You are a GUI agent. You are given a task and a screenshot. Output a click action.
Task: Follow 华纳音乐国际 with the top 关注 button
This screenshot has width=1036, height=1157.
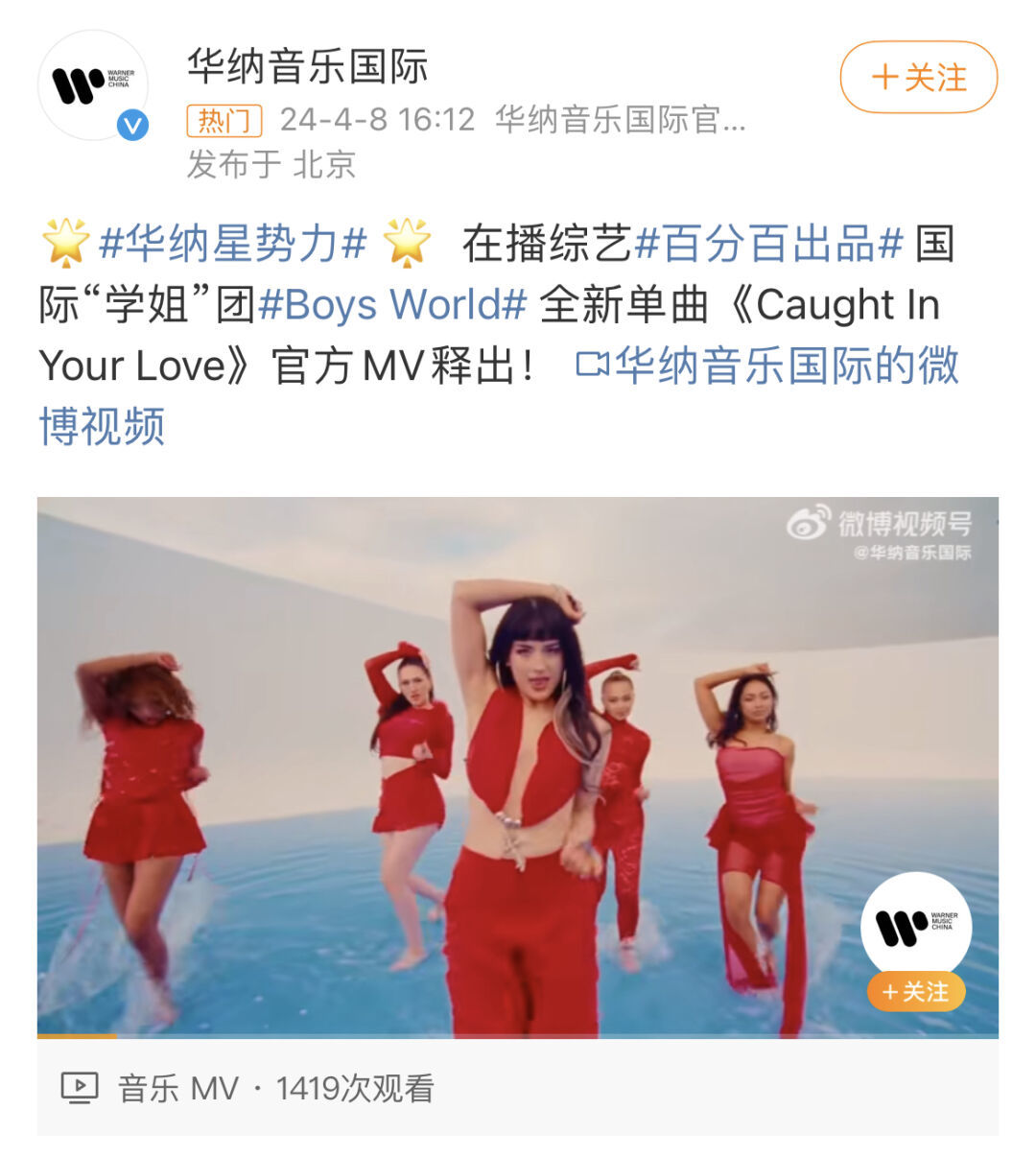coord(918,78)
